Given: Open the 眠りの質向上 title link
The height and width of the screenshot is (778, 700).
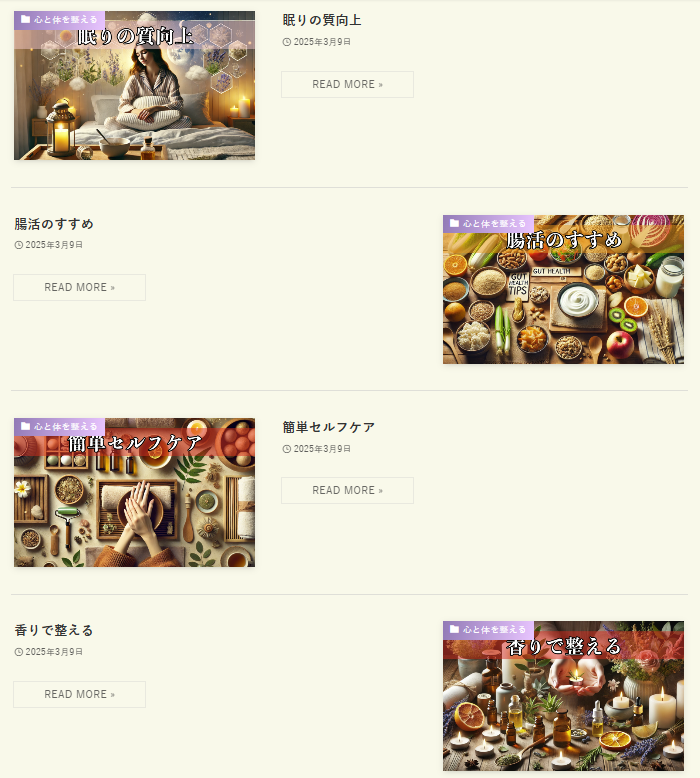Looking at the screenshot, I should point(322,20).
